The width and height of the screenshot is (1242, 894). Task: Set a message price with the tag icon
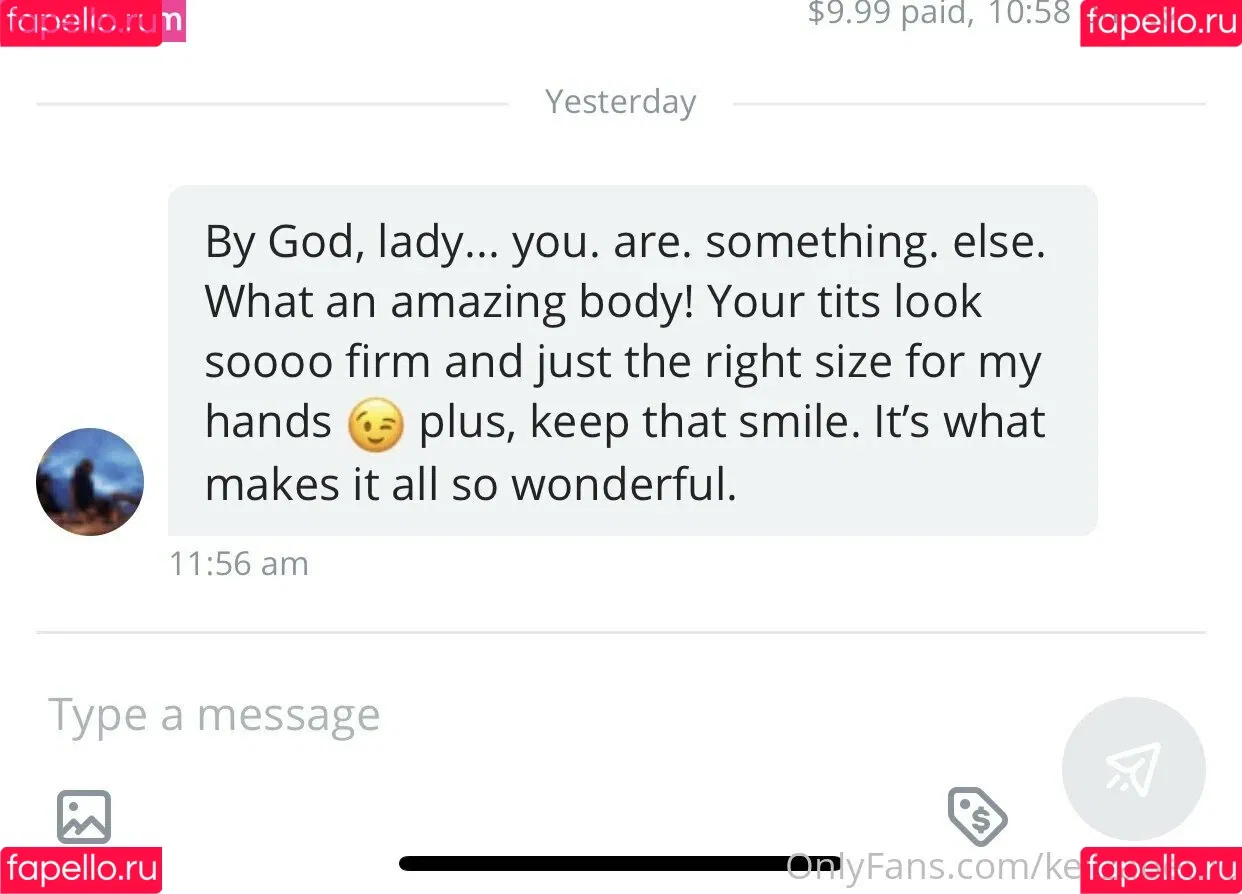(977, 816)
